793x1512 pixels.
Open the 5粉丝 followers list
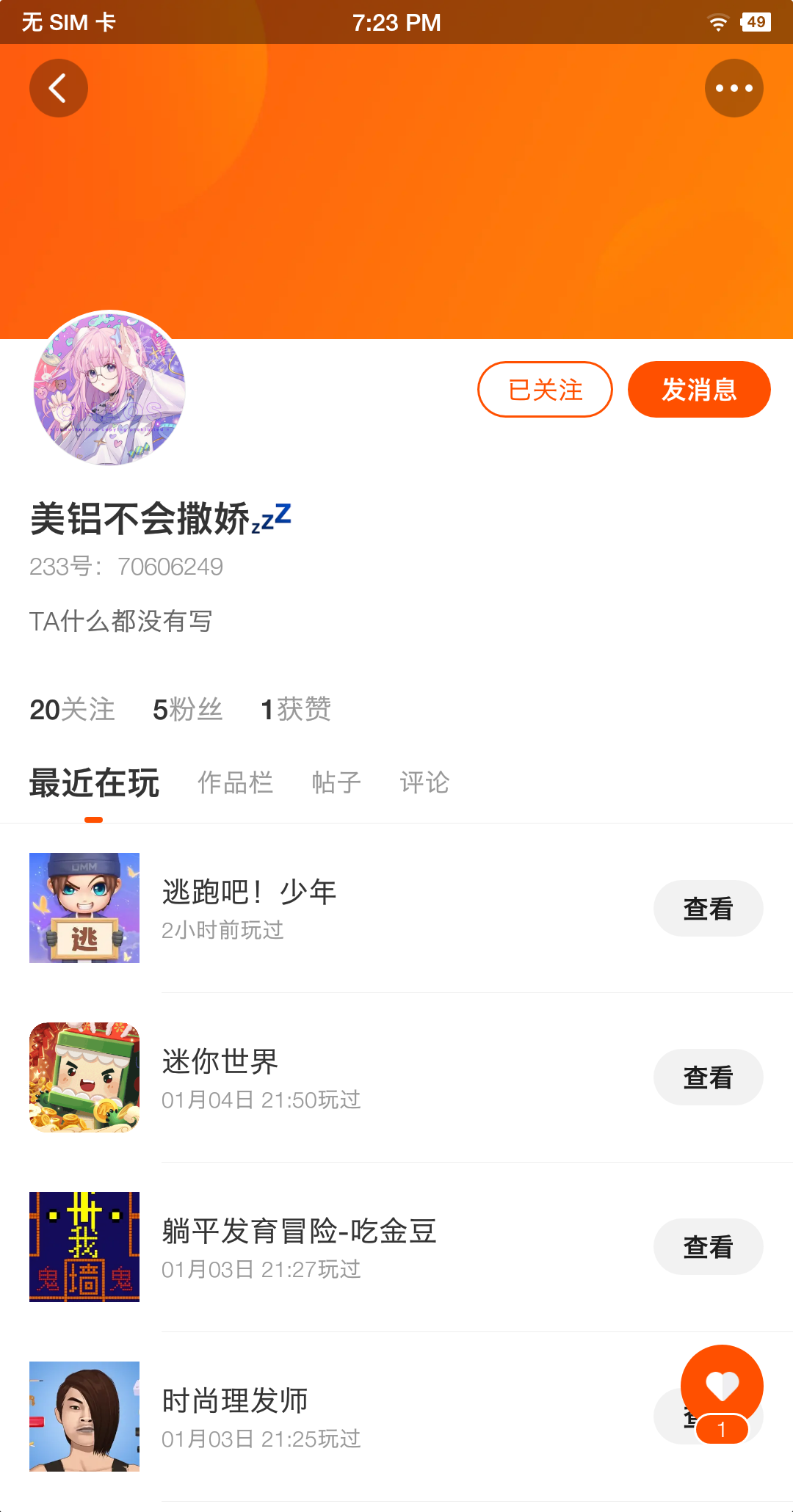click(187, 709)
